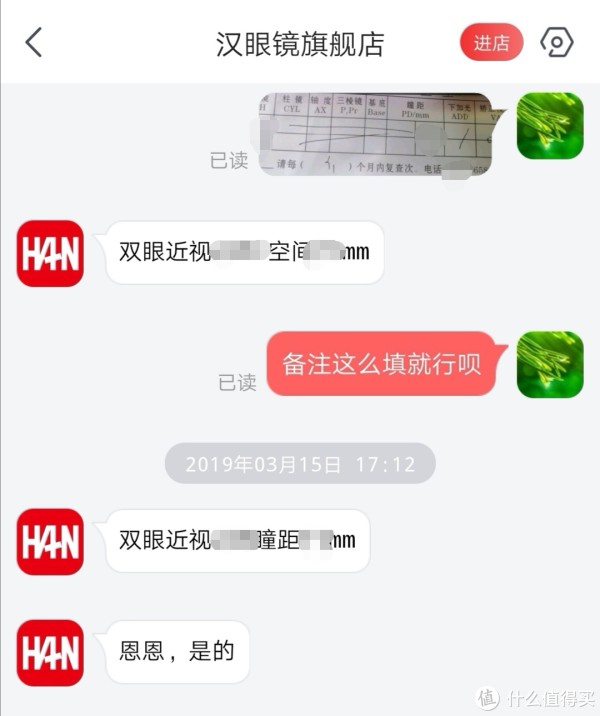Go back using the top-left arrow
Image resolution: width=600 pixels, height=716 pixels.
tap(34, 43)
